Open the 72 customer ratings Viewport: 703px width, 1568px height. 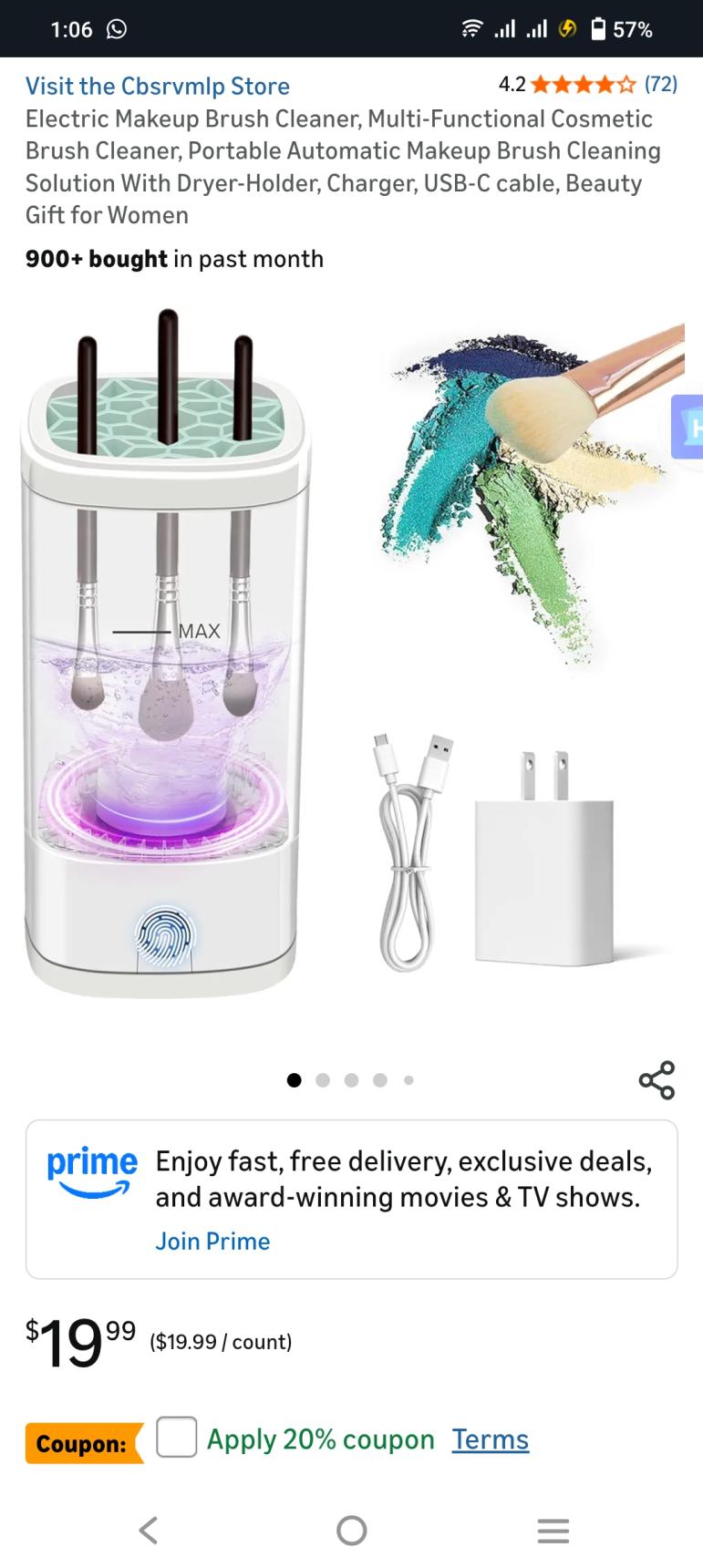click(660, 85)
